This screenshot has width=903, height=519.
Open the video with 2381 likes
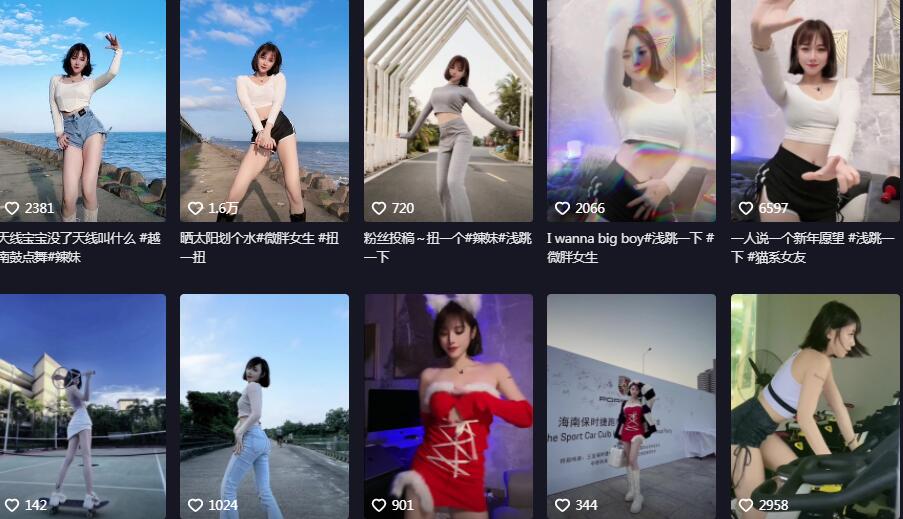(x=82, y=110)
